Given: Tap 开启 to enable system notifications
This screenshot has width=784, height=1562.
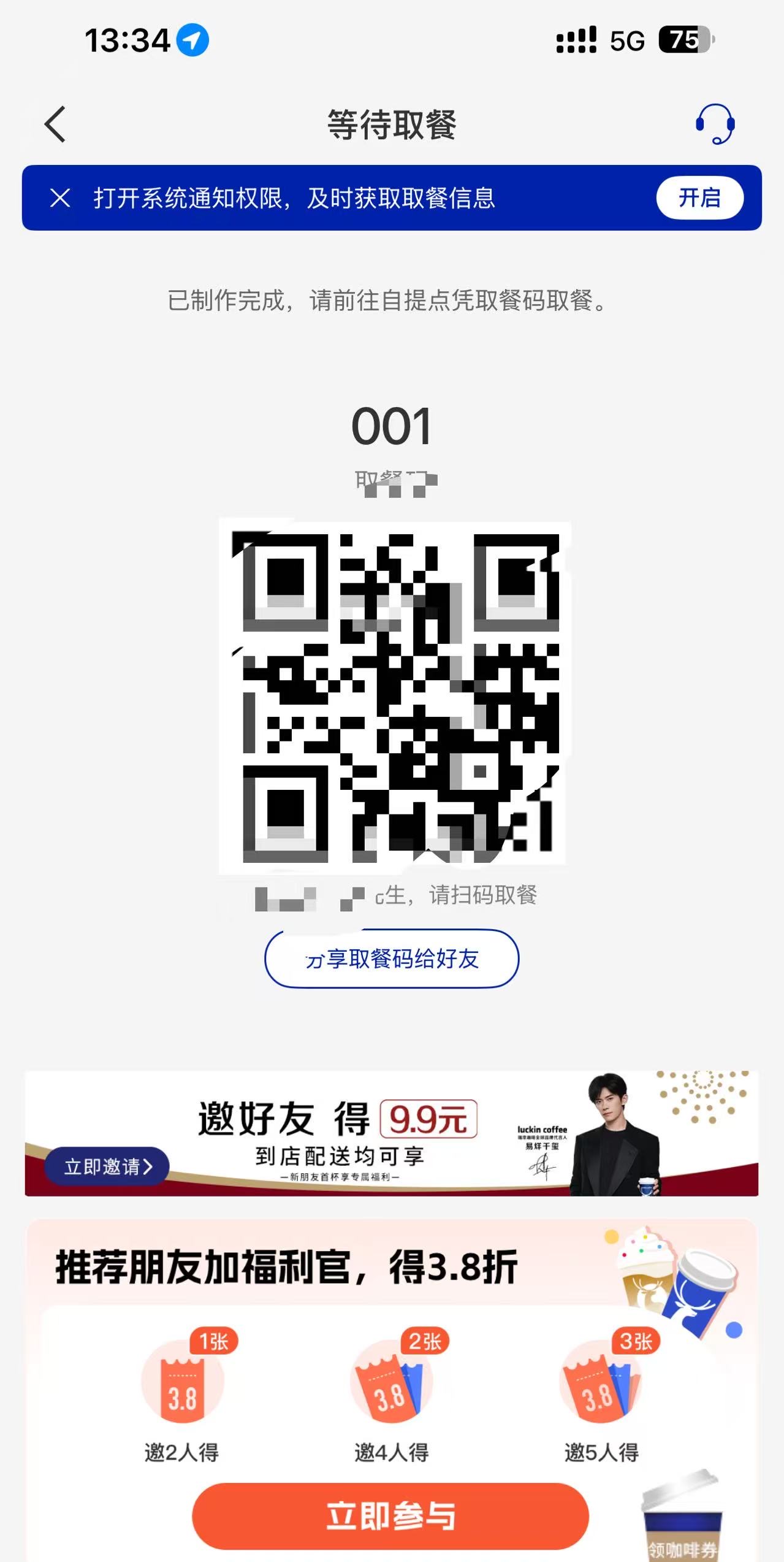Looking at the screenshot, I should (x=699, y=198).
